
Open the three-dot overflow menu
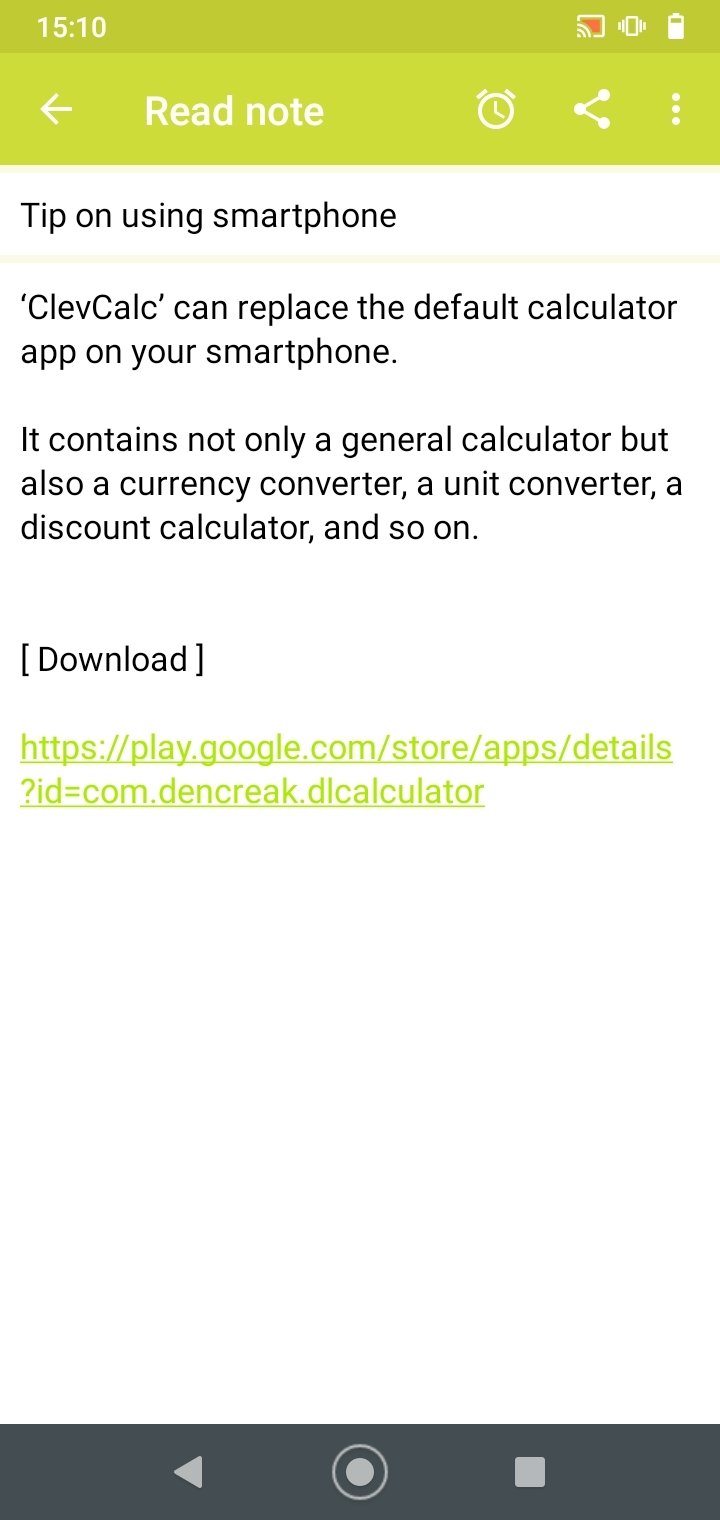coord(676,110)
